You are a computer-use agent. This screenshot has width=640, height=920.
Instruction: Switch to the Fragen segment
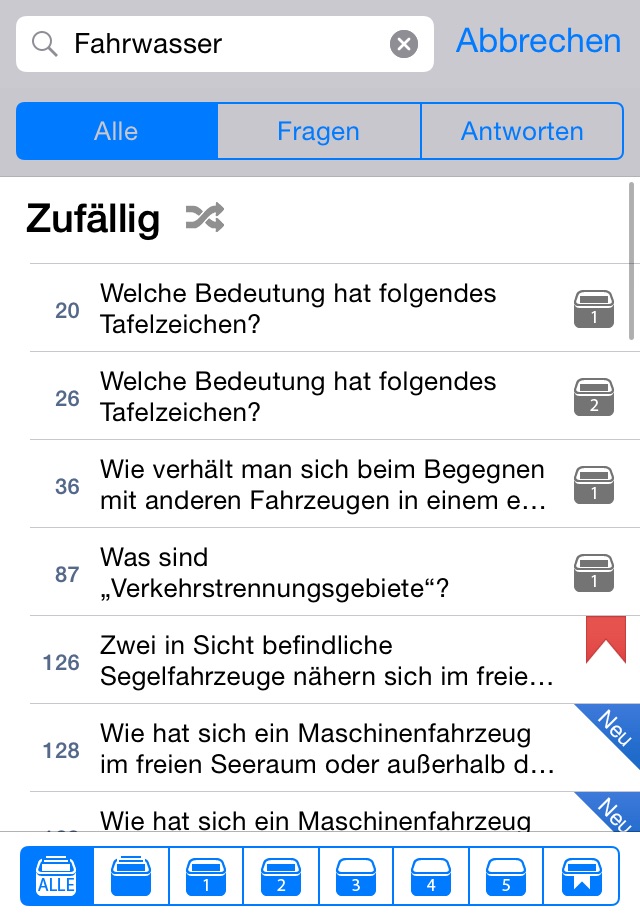tap(319, 131)
